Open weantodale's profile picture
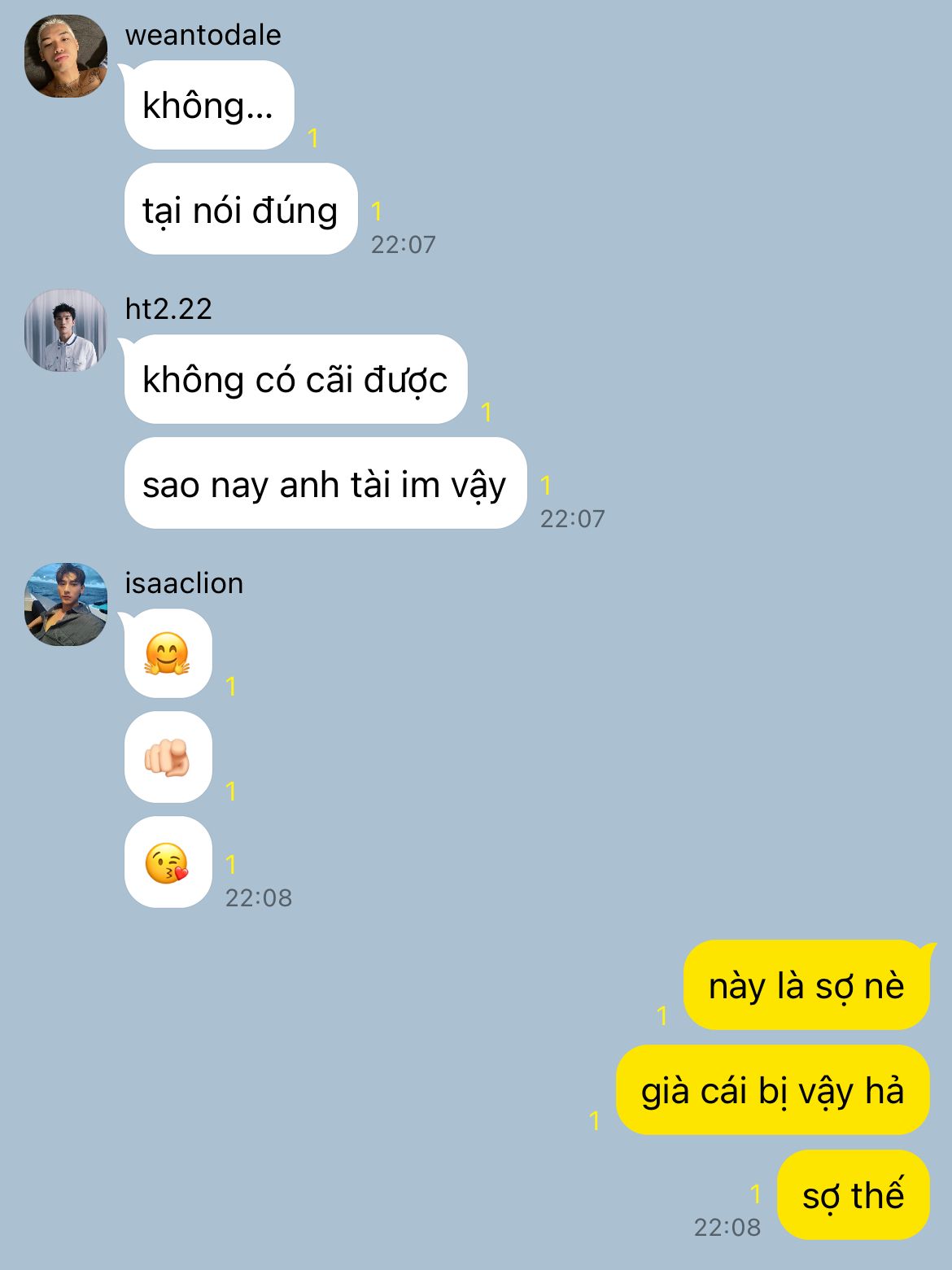The image size is (952, 1270). [x=66, y=57]
